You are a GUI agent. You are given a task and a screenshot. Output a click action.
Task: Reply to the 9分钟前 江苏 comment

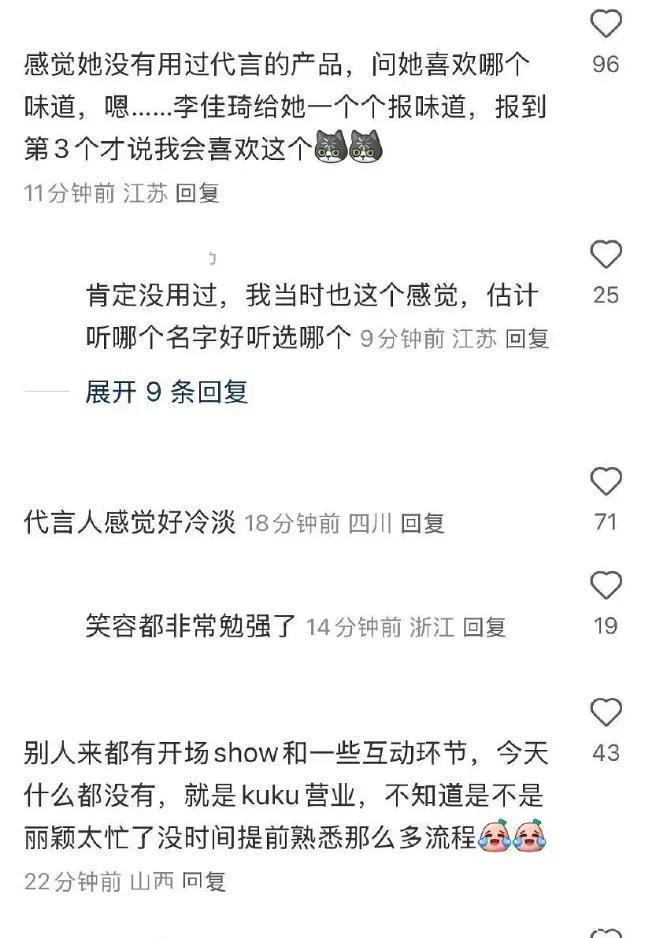click(x=527, y=339)
